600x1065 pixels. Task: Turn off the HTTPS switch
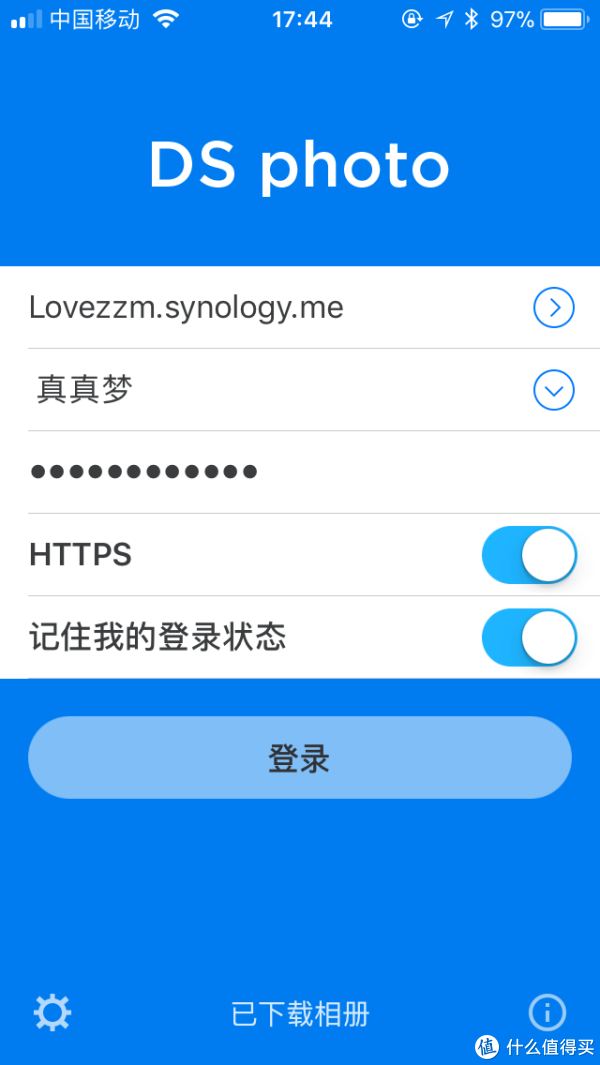point(529,555)
